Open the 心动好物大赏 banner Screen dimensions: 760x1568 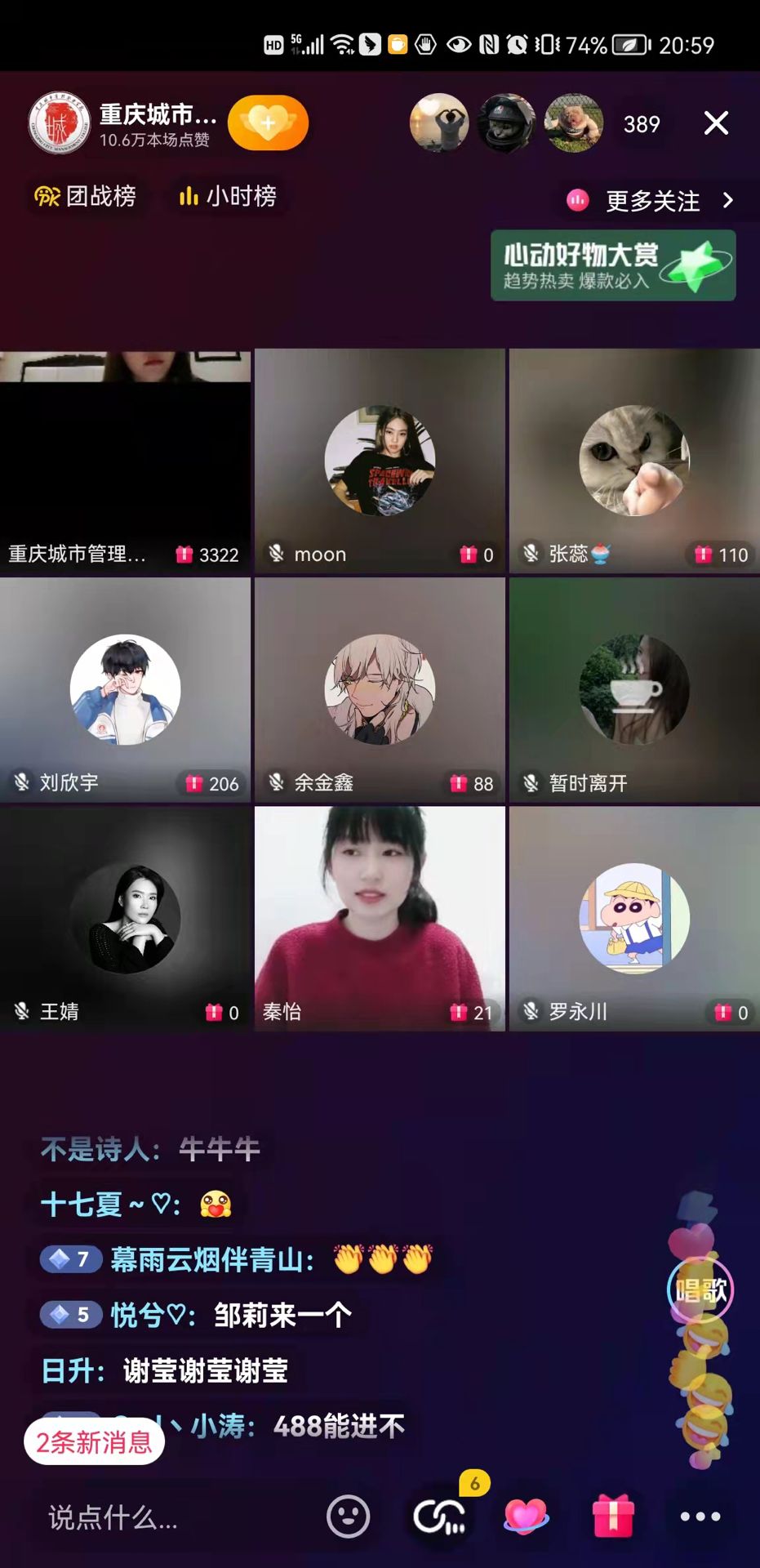(x=612, y=265)
